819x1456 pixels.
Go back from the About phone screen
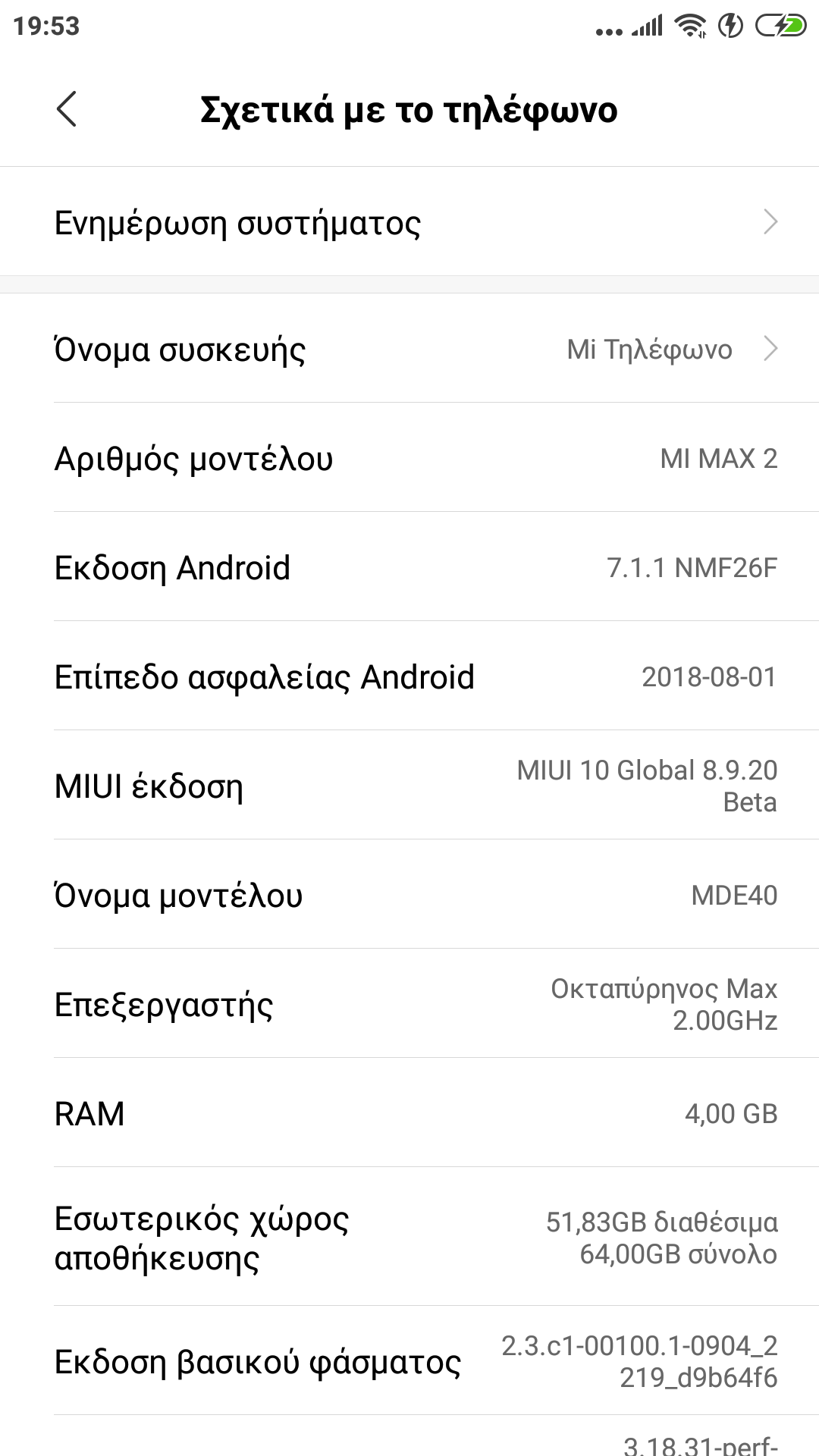67,109
